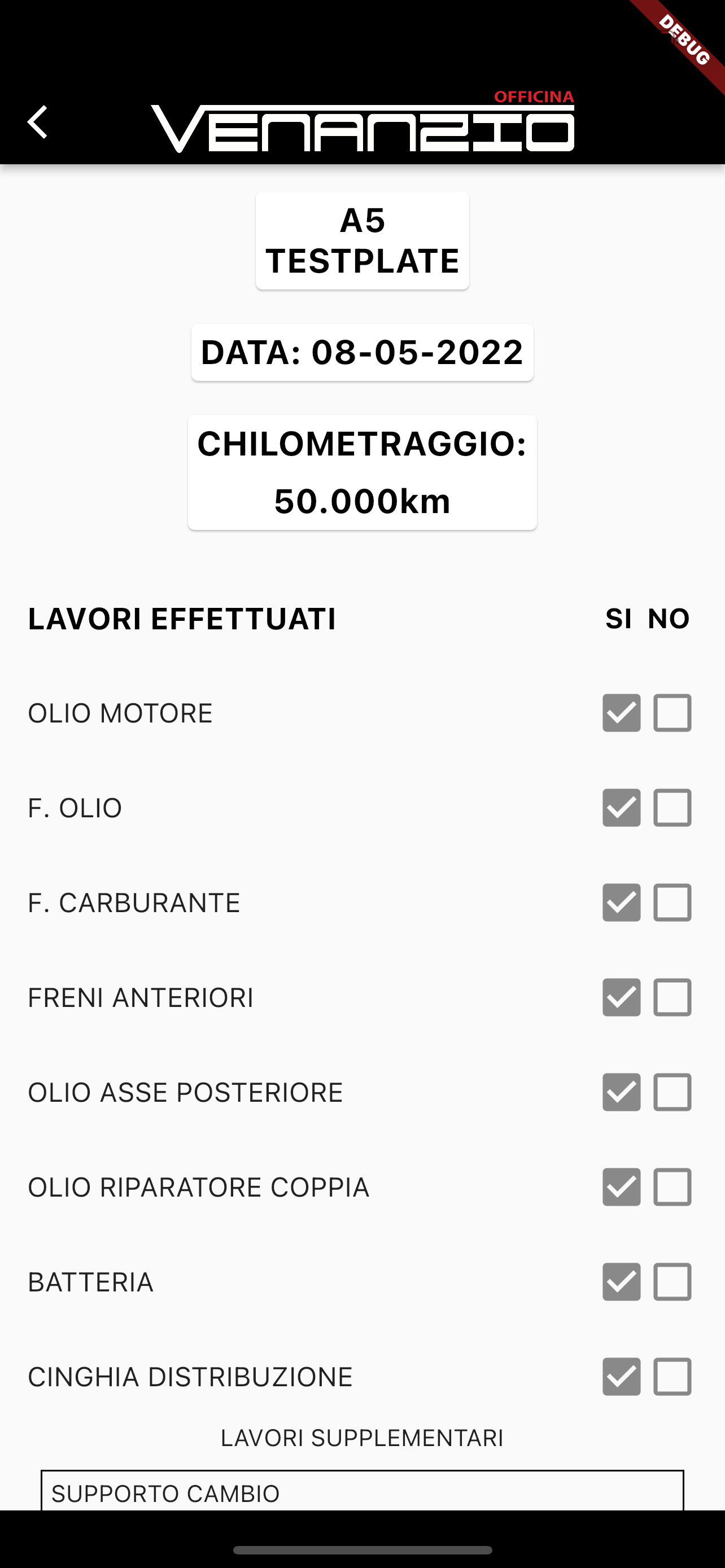Go back using the header arrow
This screenshot has height=1568, width=725.
click(38, 122)
